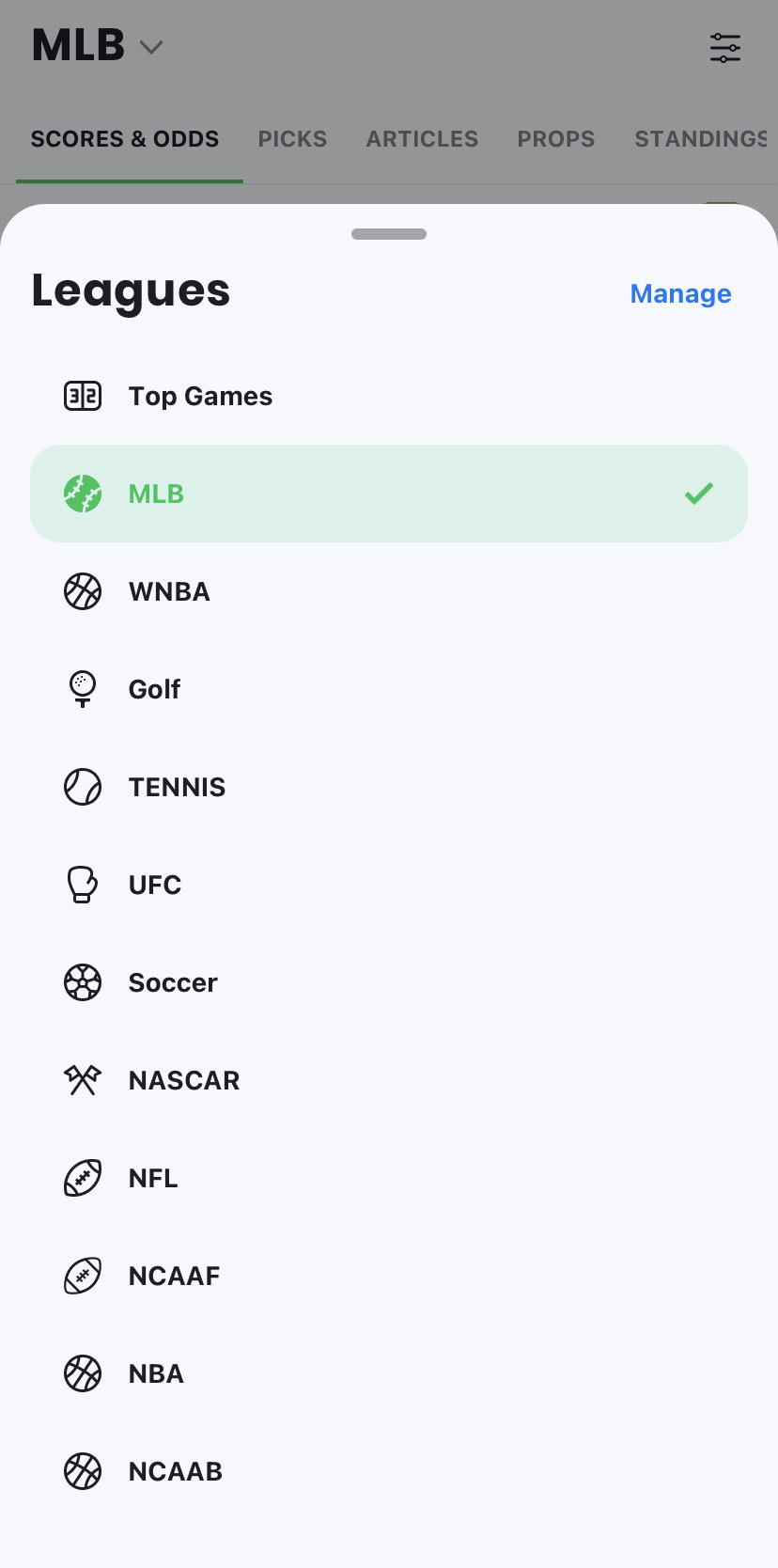Screen dimensions: 778x1568
Task: Switch to the Picks tab
Action: point(292,139)
